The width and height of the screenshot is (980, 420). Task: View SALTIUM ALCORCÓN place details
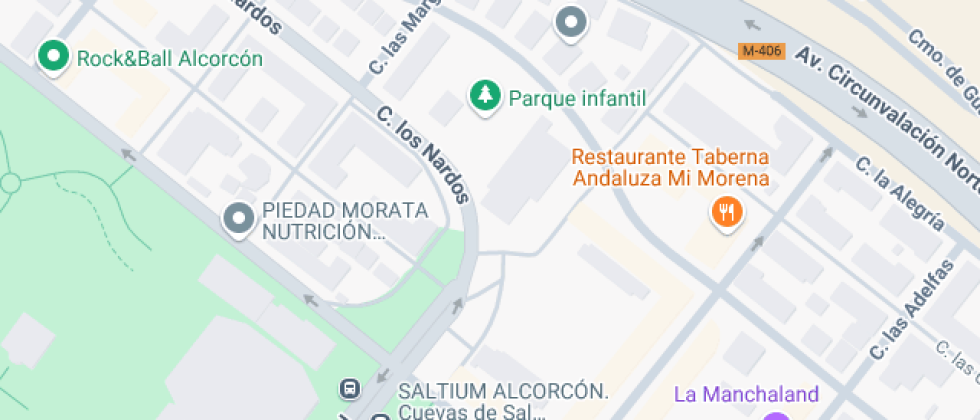pyautogui.click(x=503, y=391)
